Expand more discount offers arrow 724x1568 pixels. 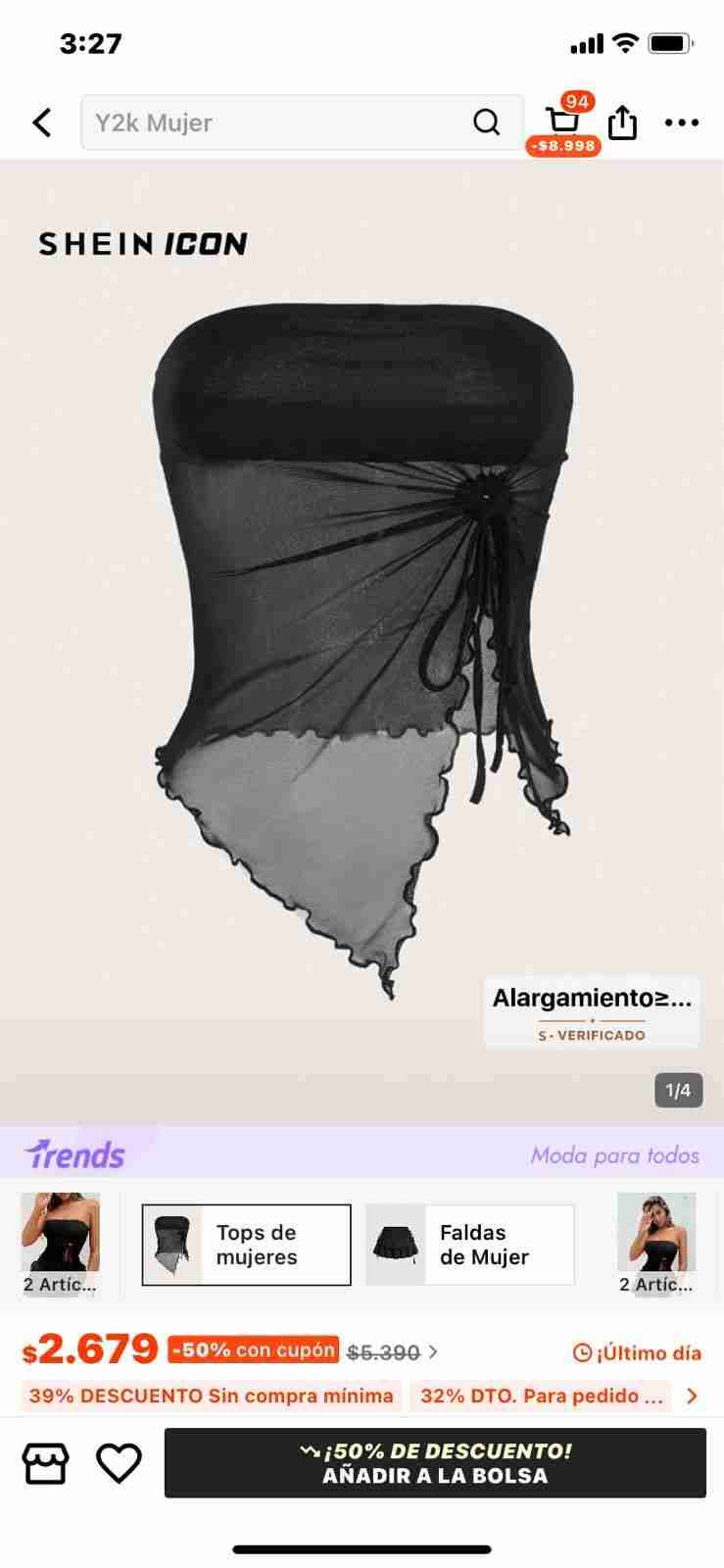tap(693, 1396)
